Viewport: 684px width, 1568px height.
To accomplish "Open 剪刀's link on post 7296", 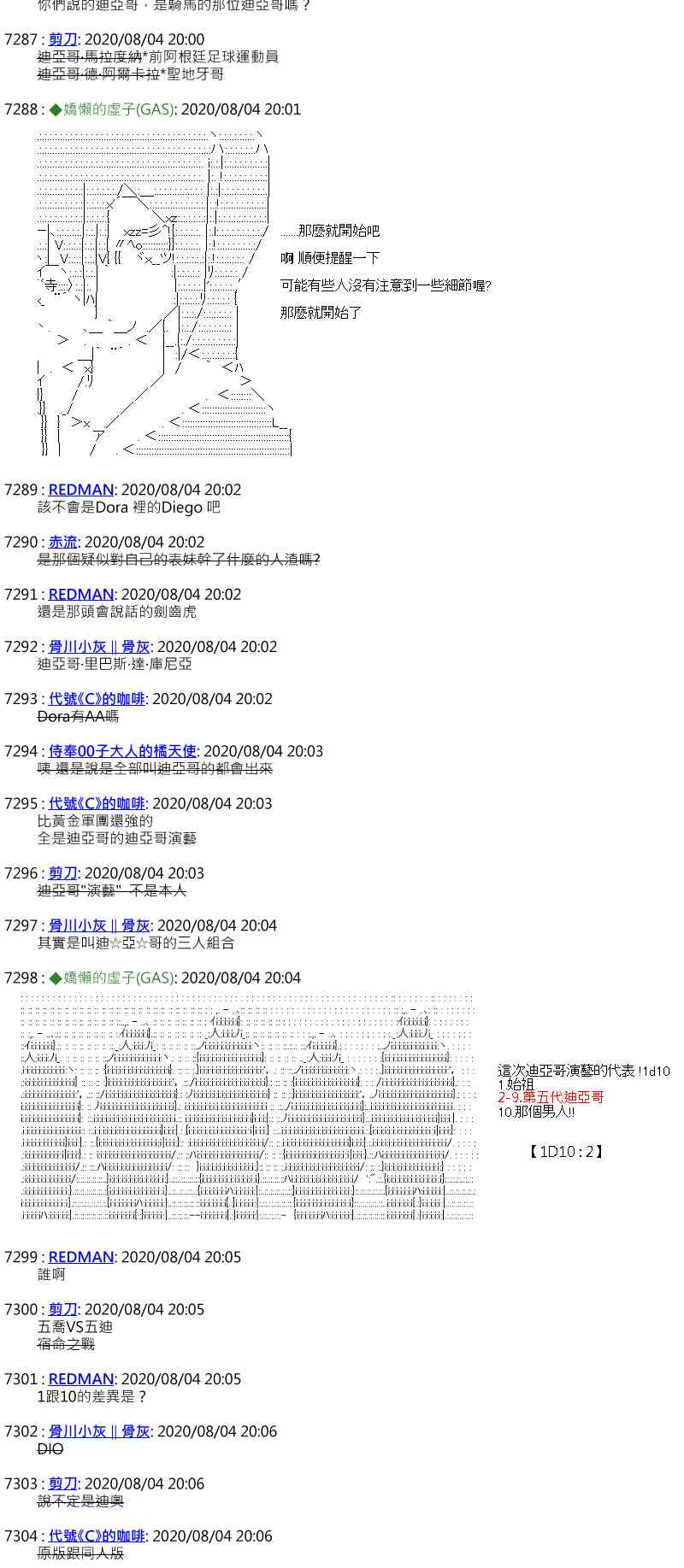I will (63, 873).
